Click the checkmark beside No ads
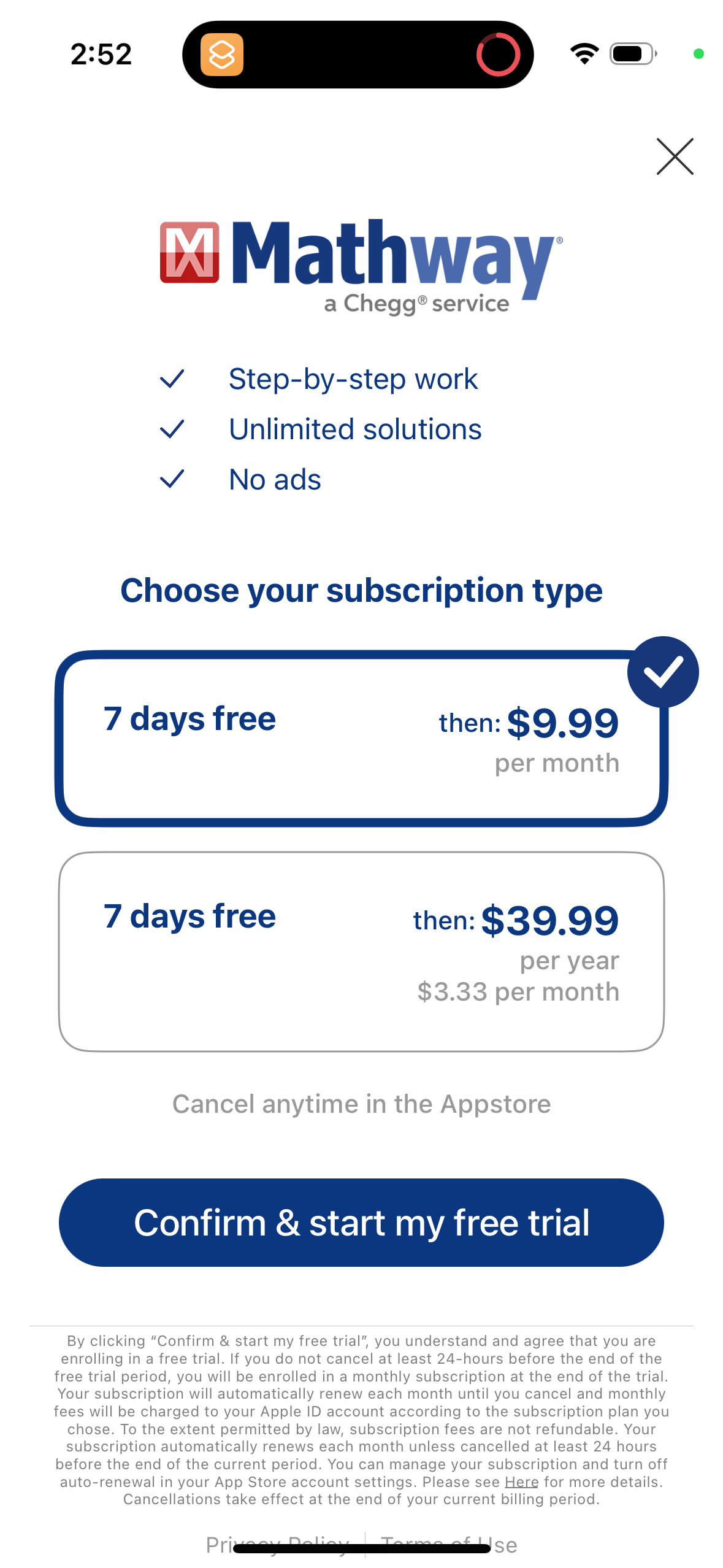This screenshot has height=1568, width=723. 172,479
